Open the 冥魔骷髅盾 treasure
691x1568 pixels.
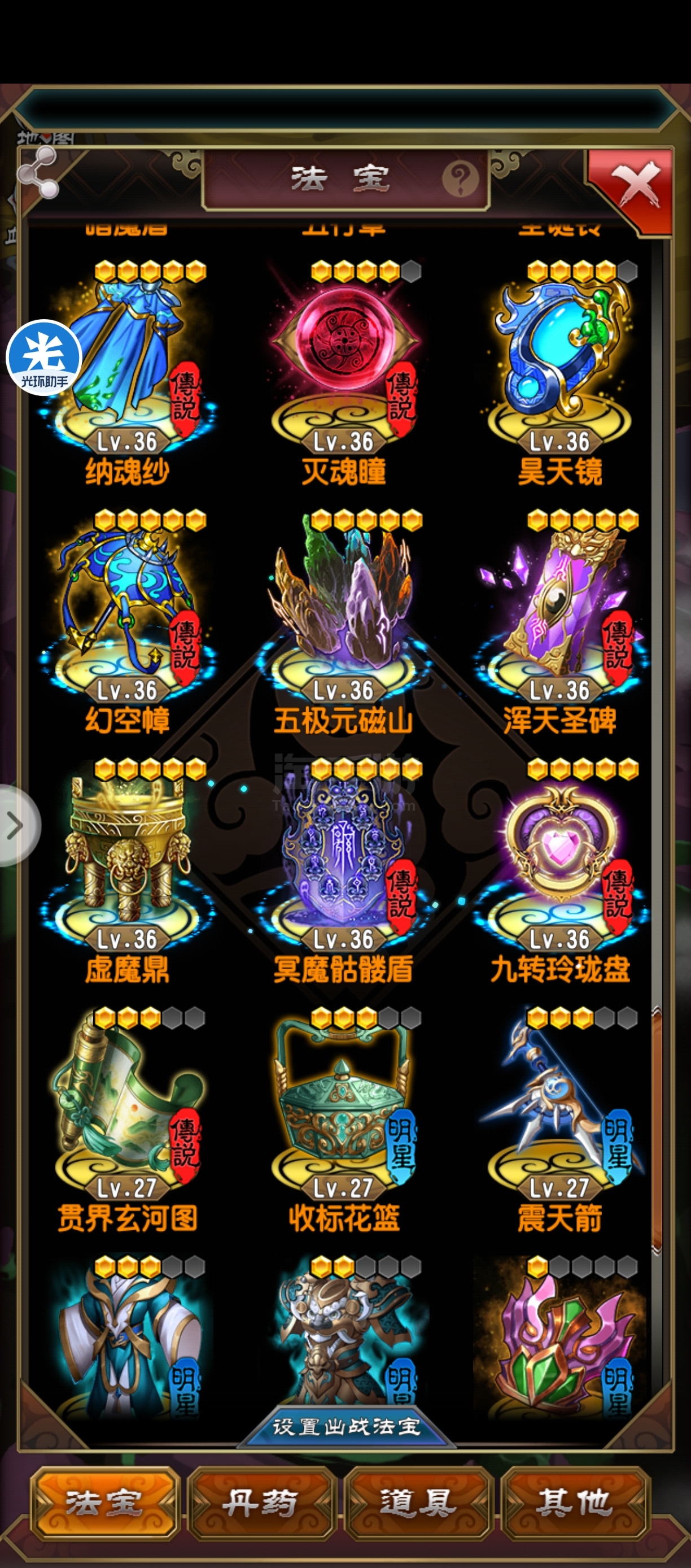344,858
